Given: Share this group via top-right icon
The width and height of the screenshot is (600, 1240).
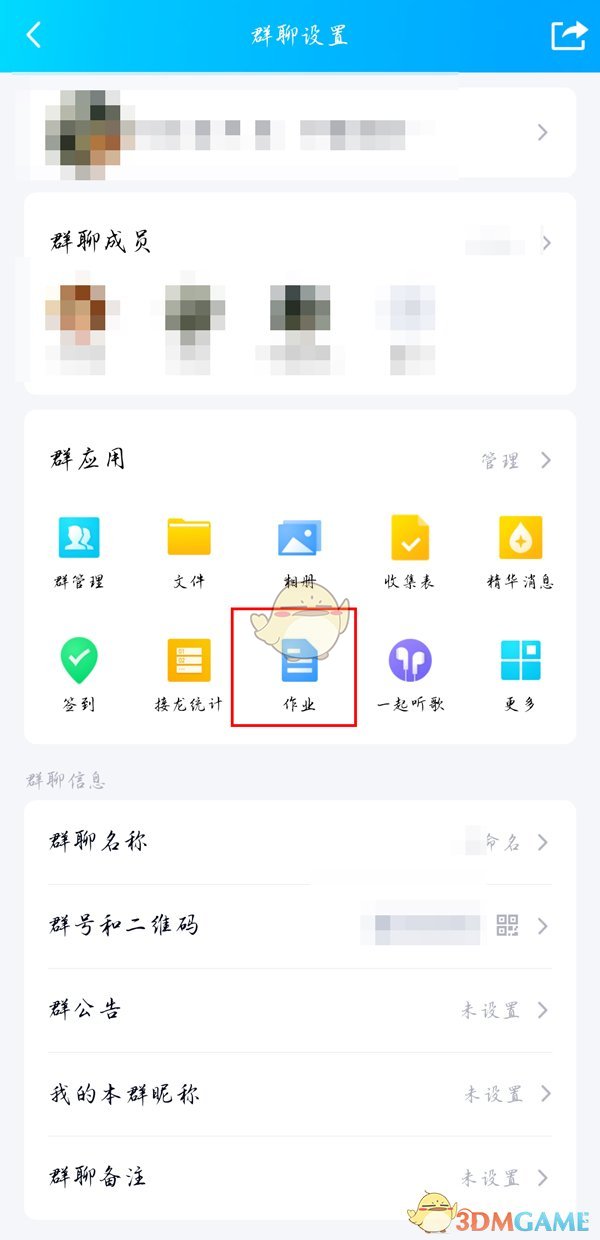Looking at the screenshot, I should pyautogui.click(x=568, y=35).
